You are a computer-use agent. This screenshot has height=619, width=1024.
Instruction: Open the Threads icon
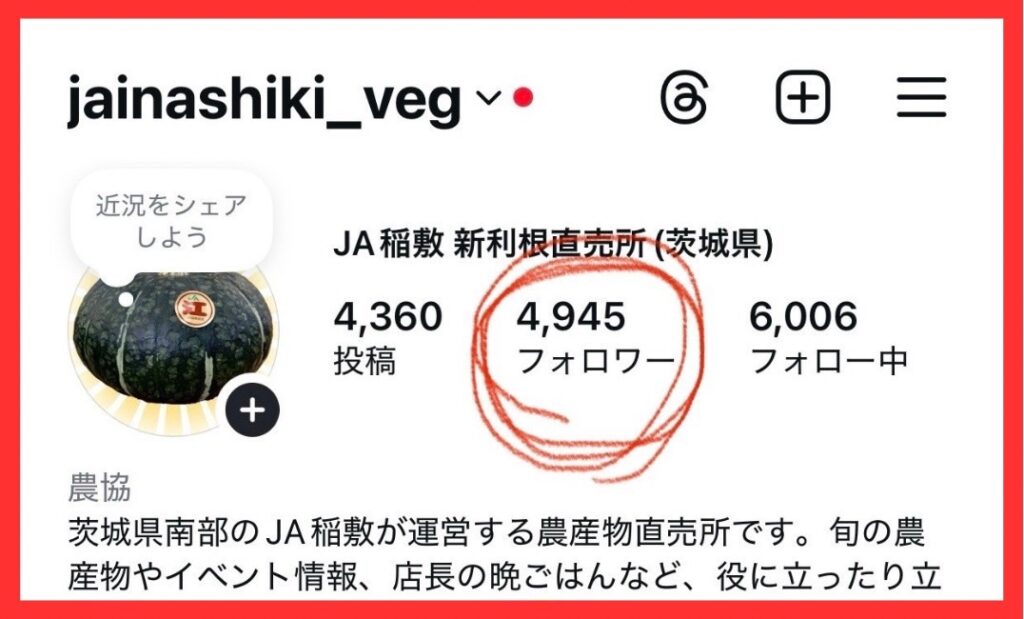point(685,98)
